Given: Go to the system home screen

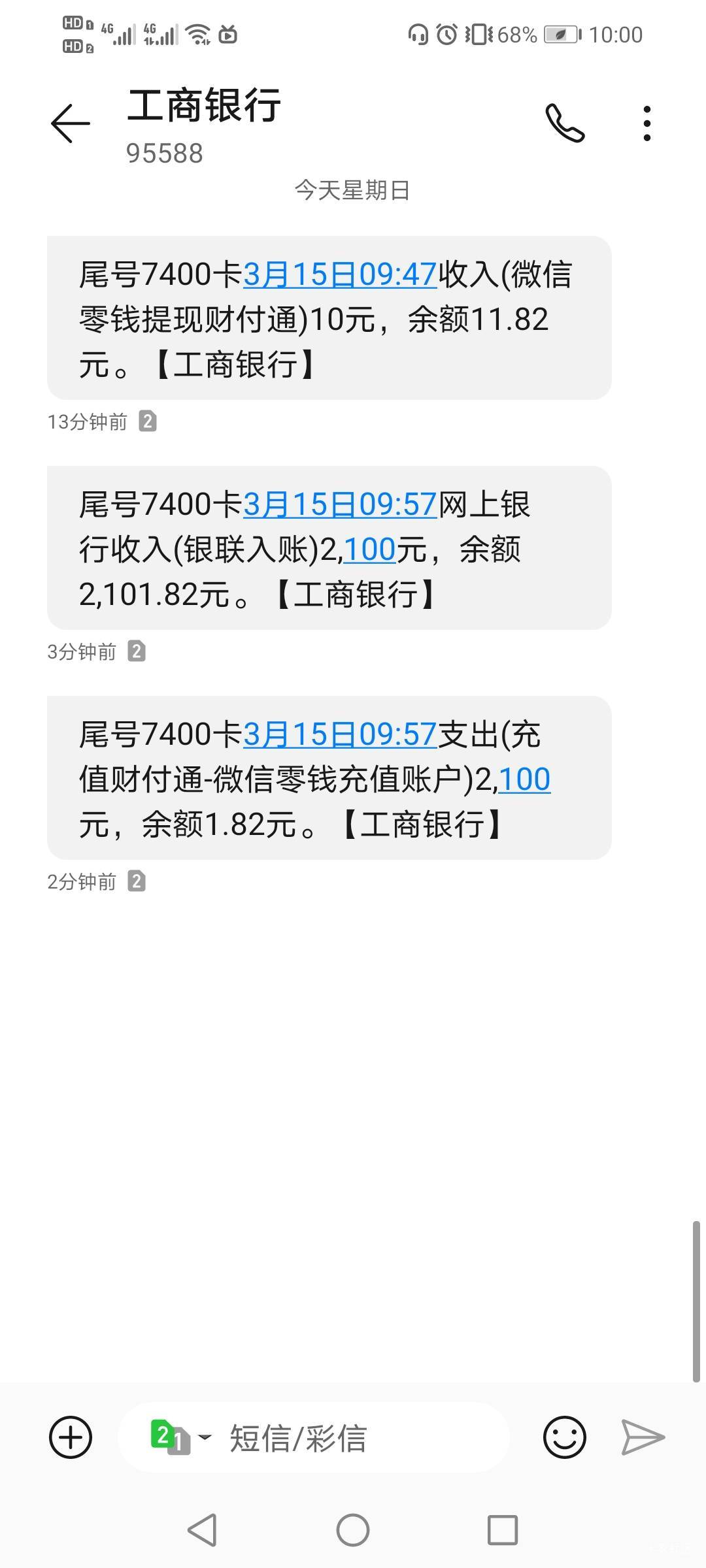Looking at the screenshot, I should 353,1530.
